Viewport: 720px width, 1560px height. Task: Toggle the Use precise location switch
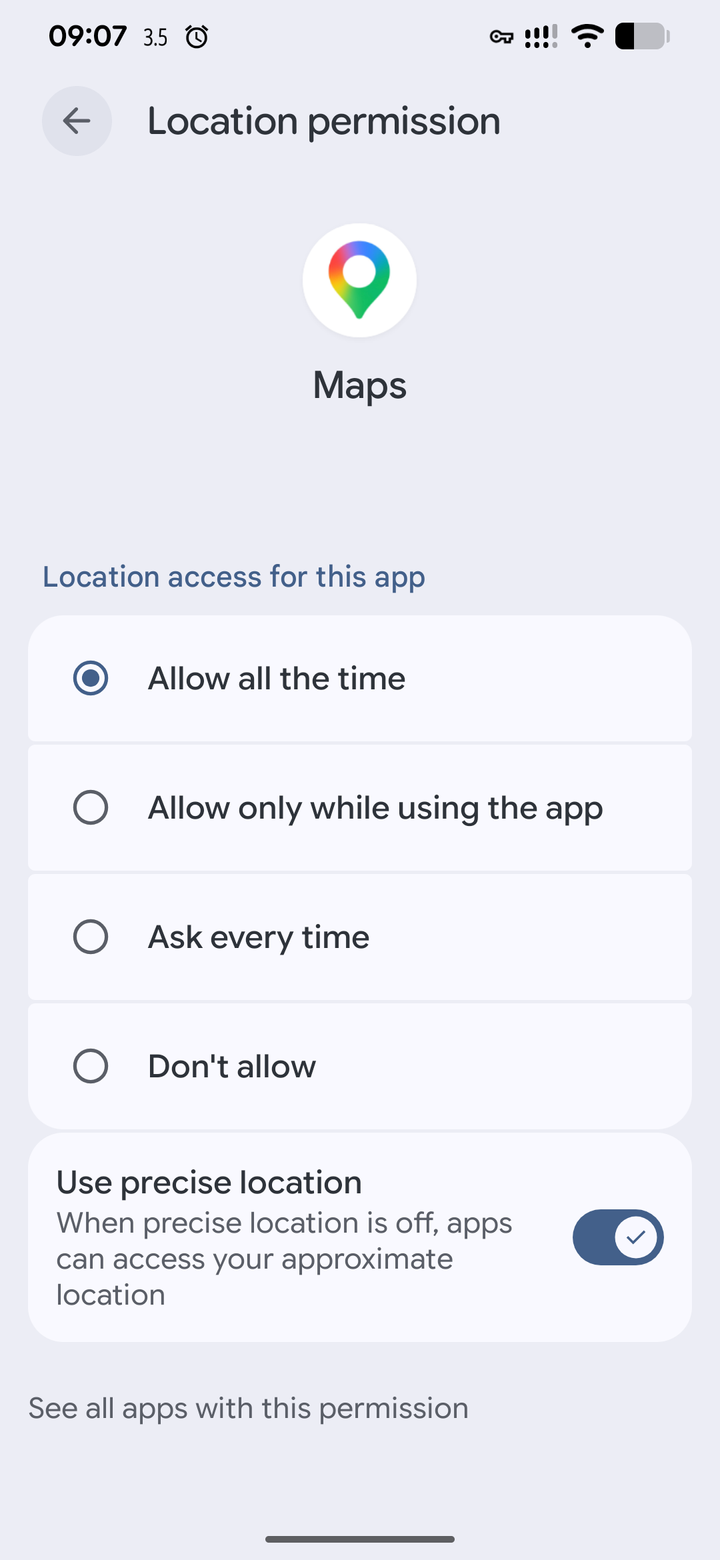click(x=618, y=1238)
